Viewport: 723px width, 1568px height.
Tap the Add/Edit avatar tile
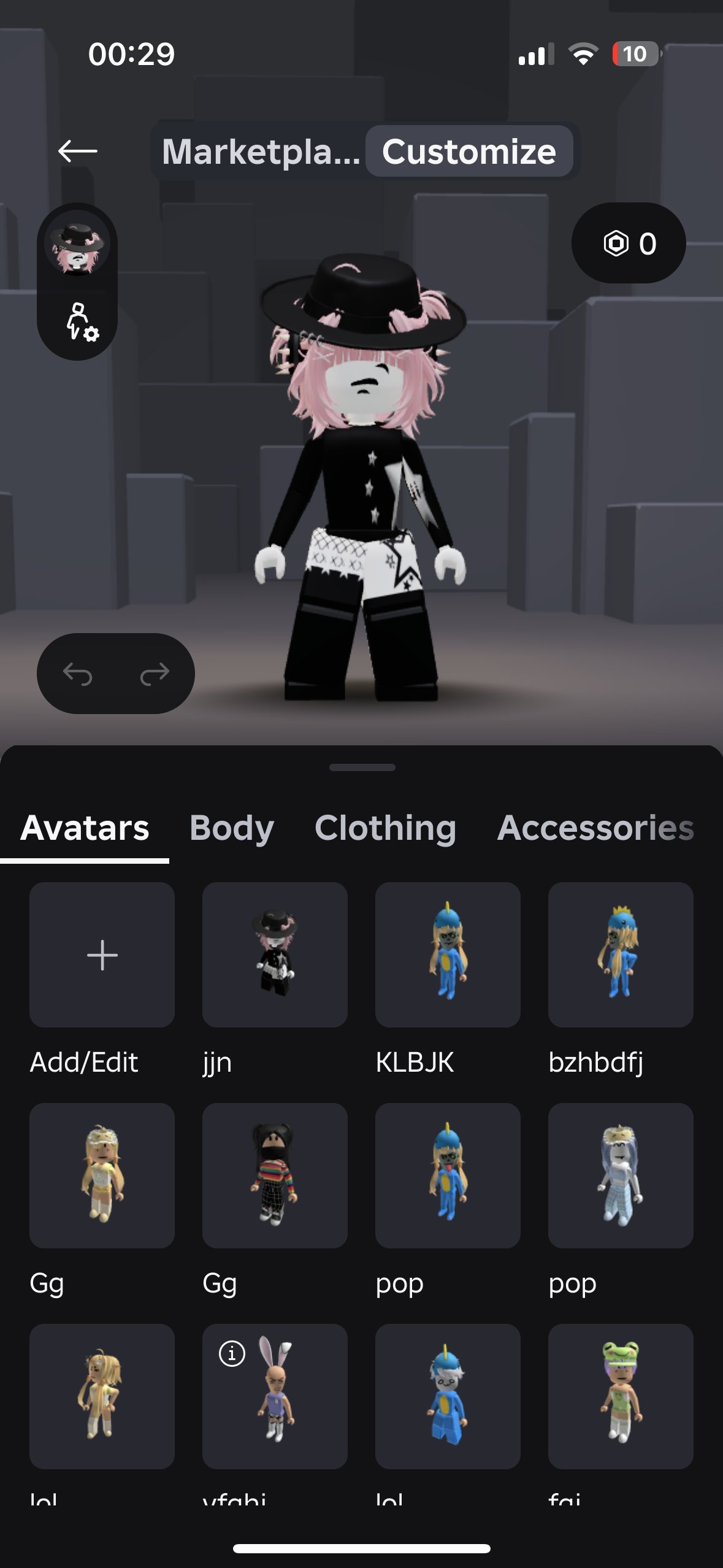[x=102, y=955]
